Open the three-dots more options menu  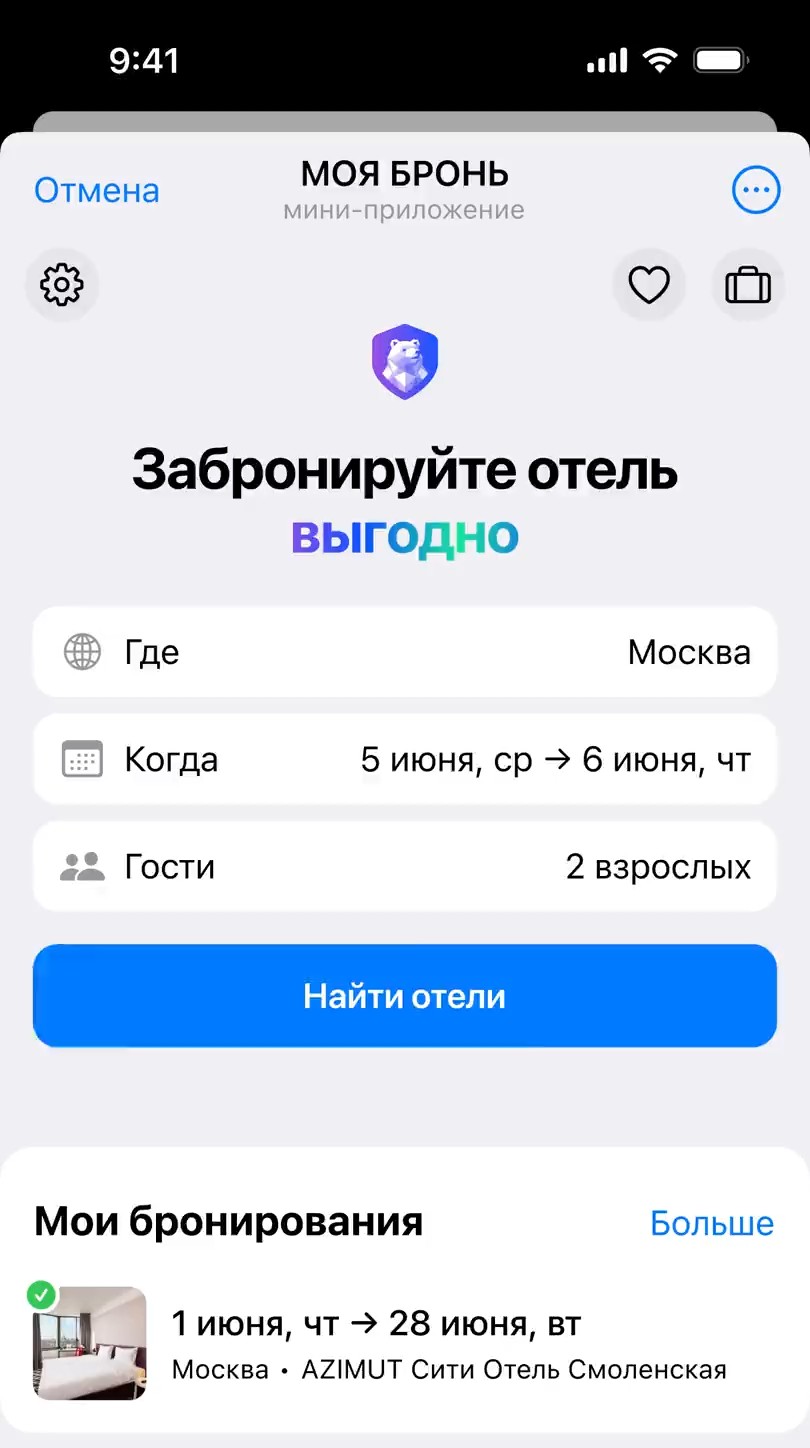[755, 189]
